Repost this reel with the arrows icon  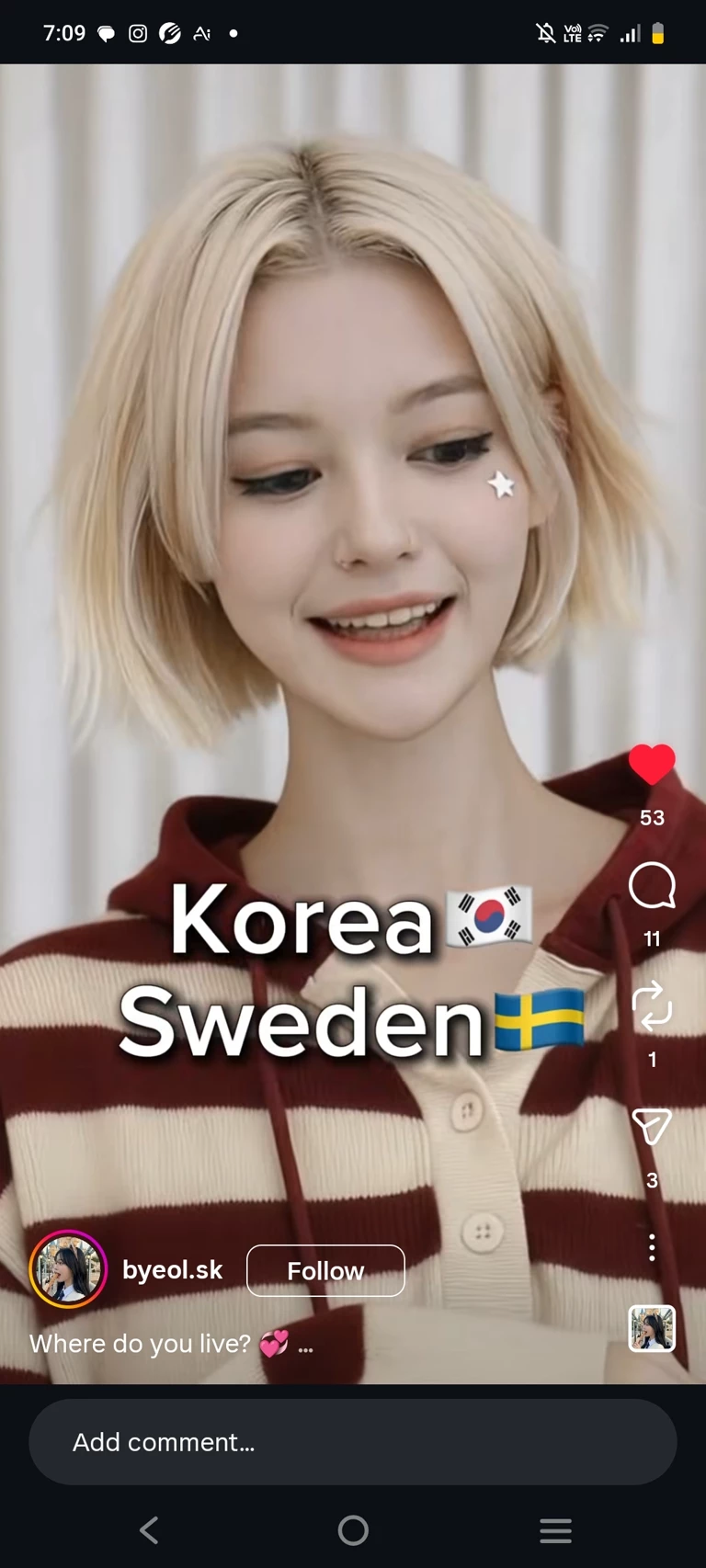tap(652, 1006)
